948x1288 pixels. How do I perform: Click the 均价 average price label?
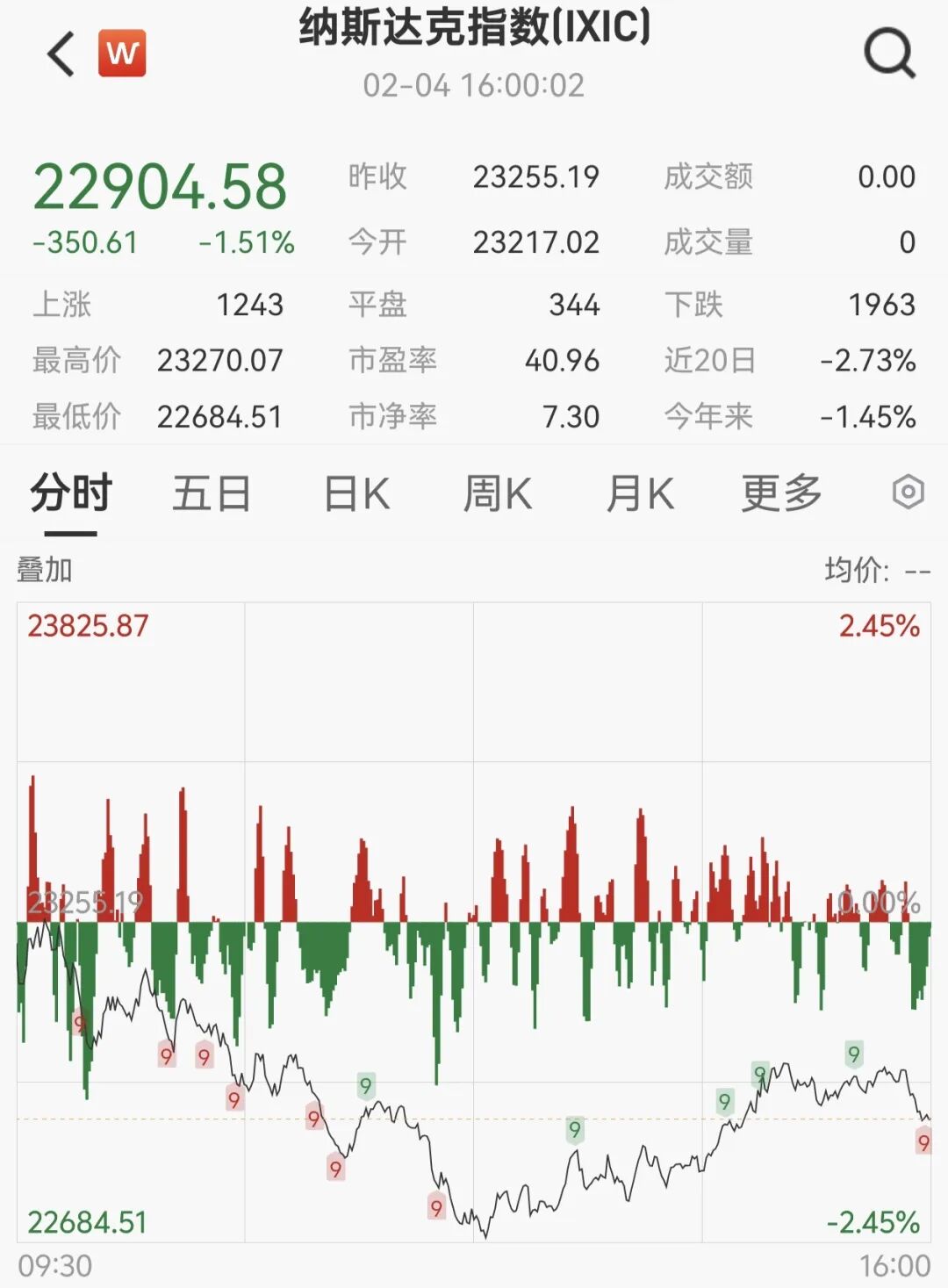pyautogui.click(x=860, y=571)
